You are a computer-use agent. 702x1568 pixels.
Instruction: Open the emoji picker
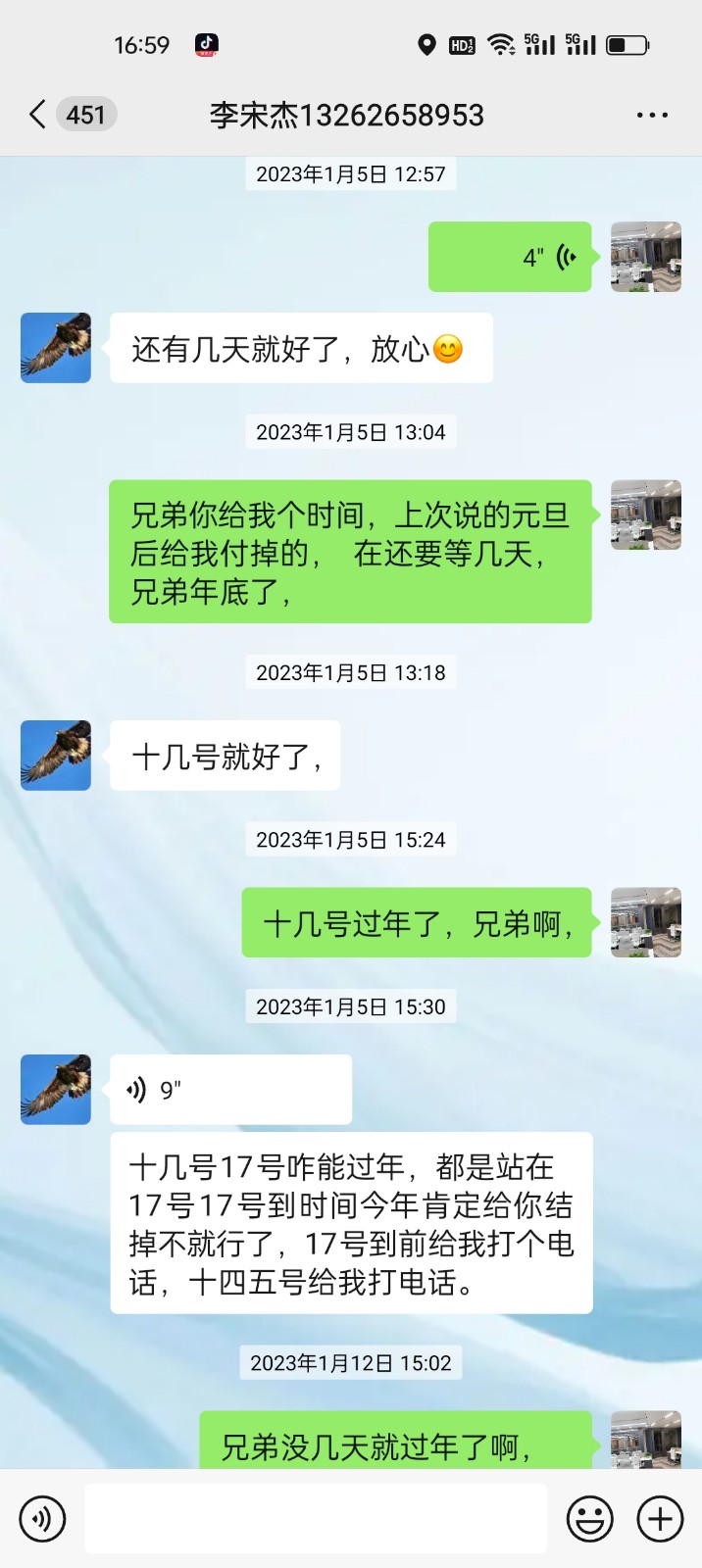click(589, 1519)
